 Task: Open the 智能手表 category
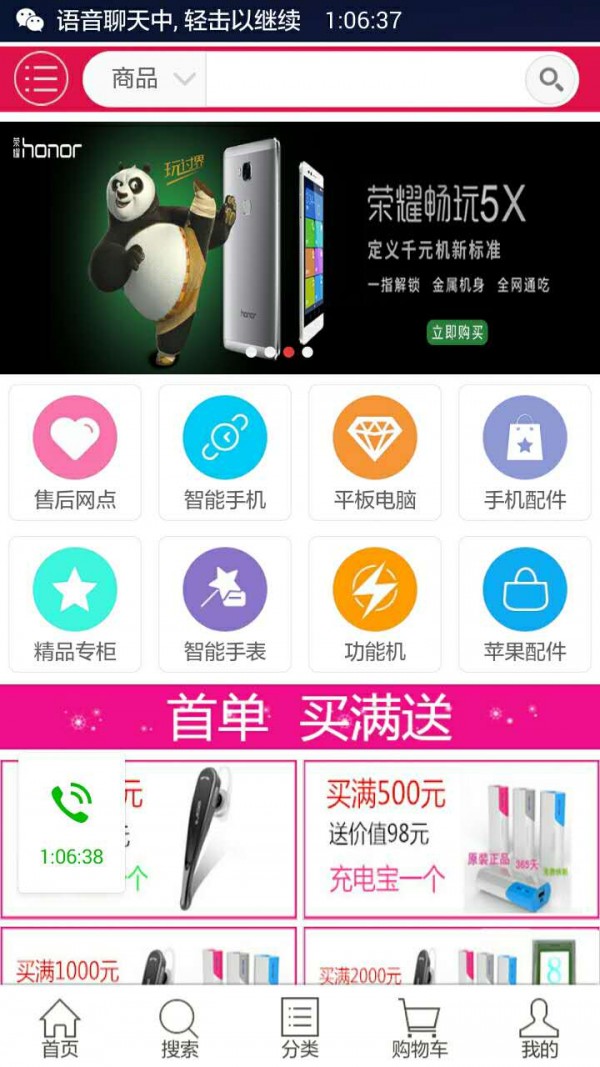tap(225, 604)
